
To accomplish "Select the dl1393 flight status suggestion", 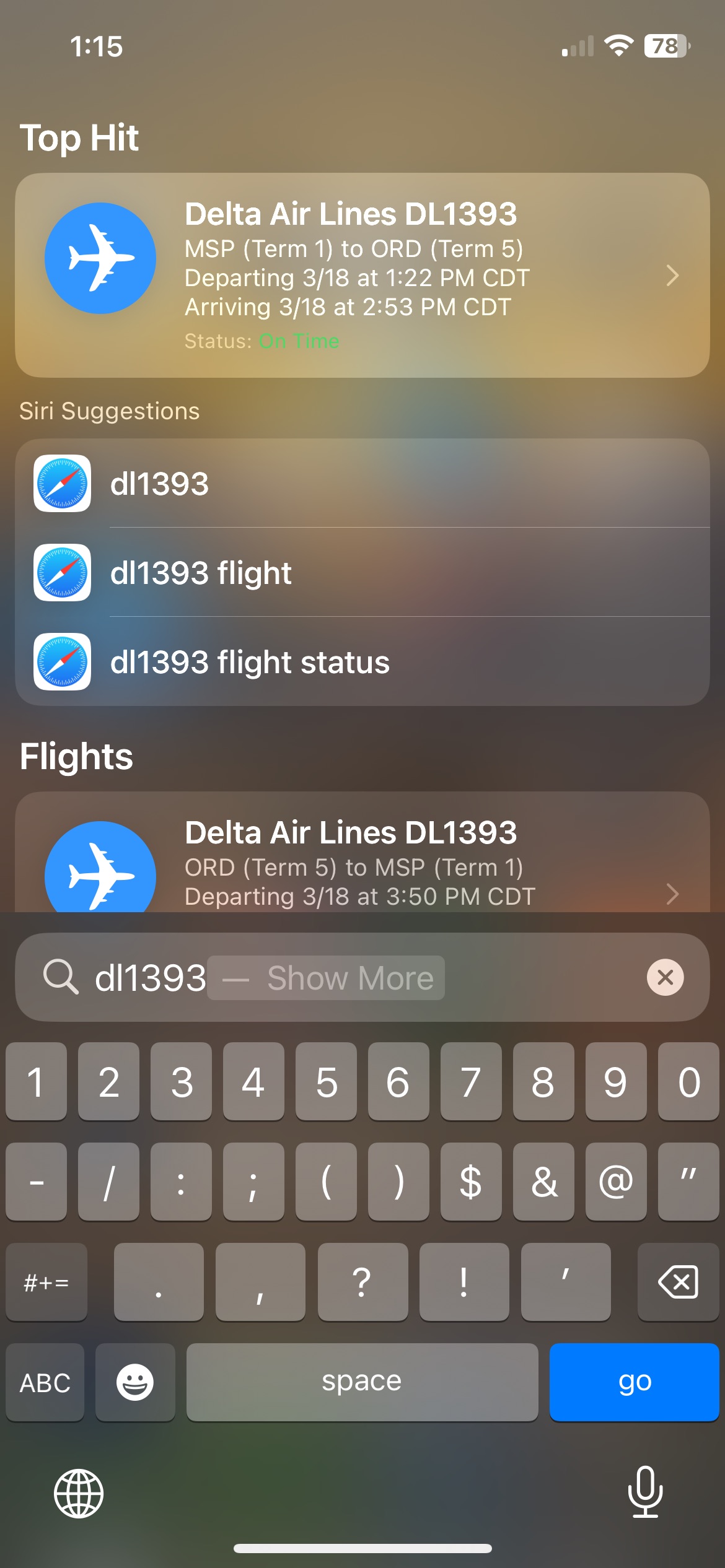I will (x=250, y=662).
